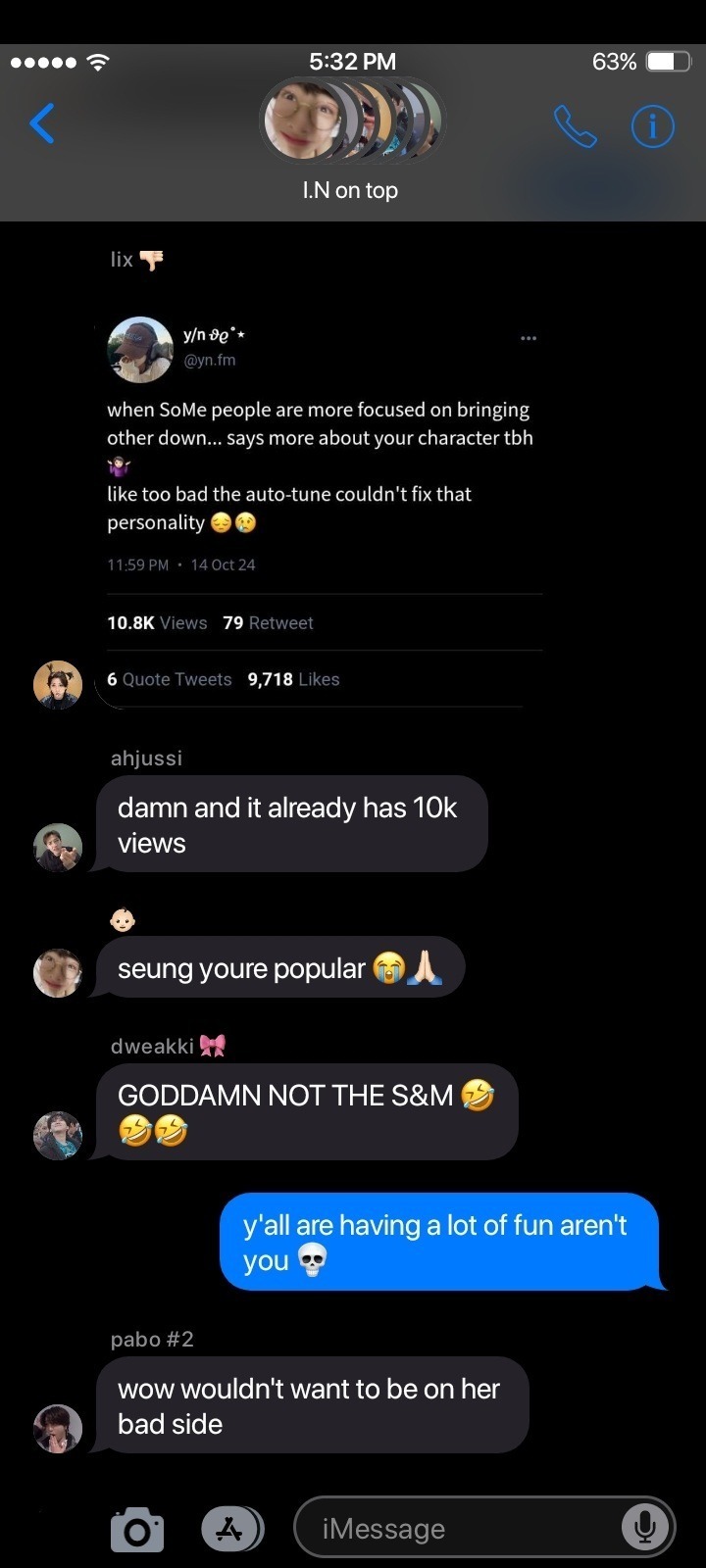Open the App Store apps drawer
Viewport: 706px width, 1568px height.
231,1529
